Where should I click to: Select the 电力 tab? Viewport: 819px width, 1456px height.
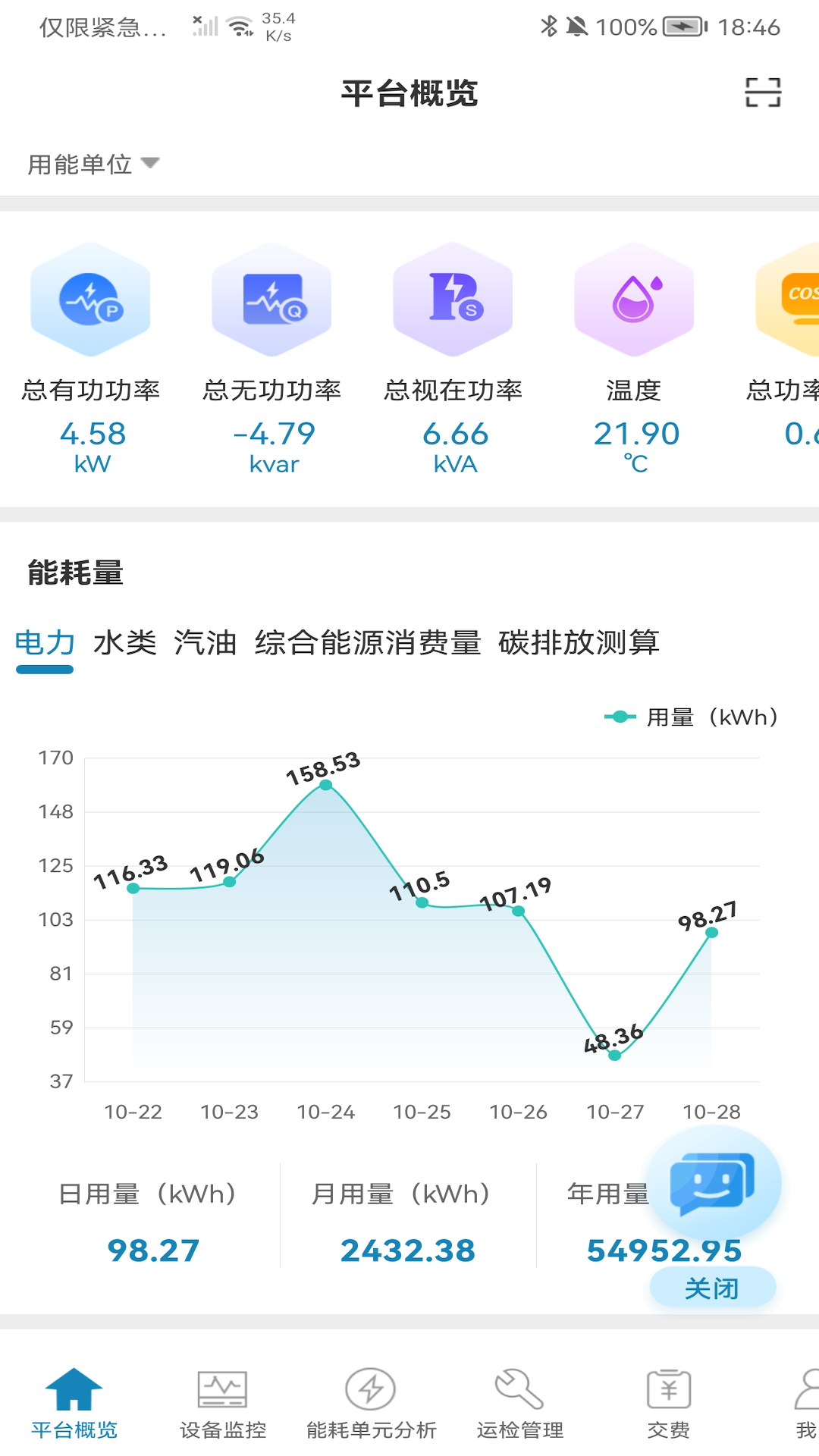click(45, 643)
